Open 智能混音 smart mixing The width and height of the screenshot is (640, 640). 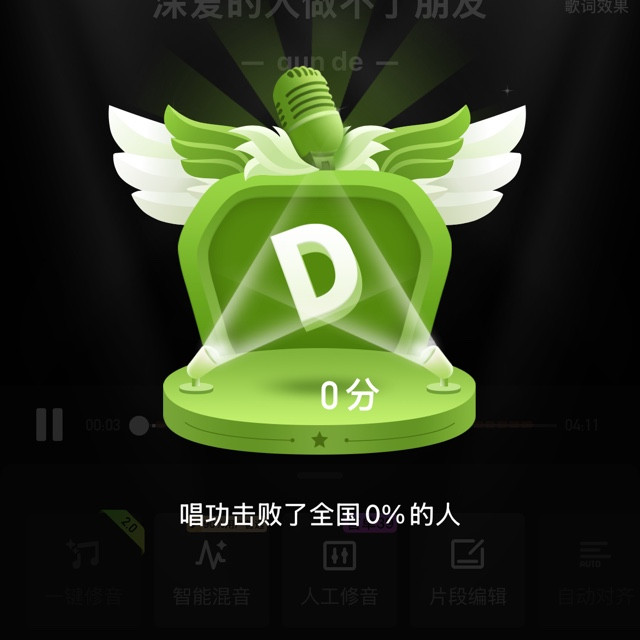click(x=211, y=570)
